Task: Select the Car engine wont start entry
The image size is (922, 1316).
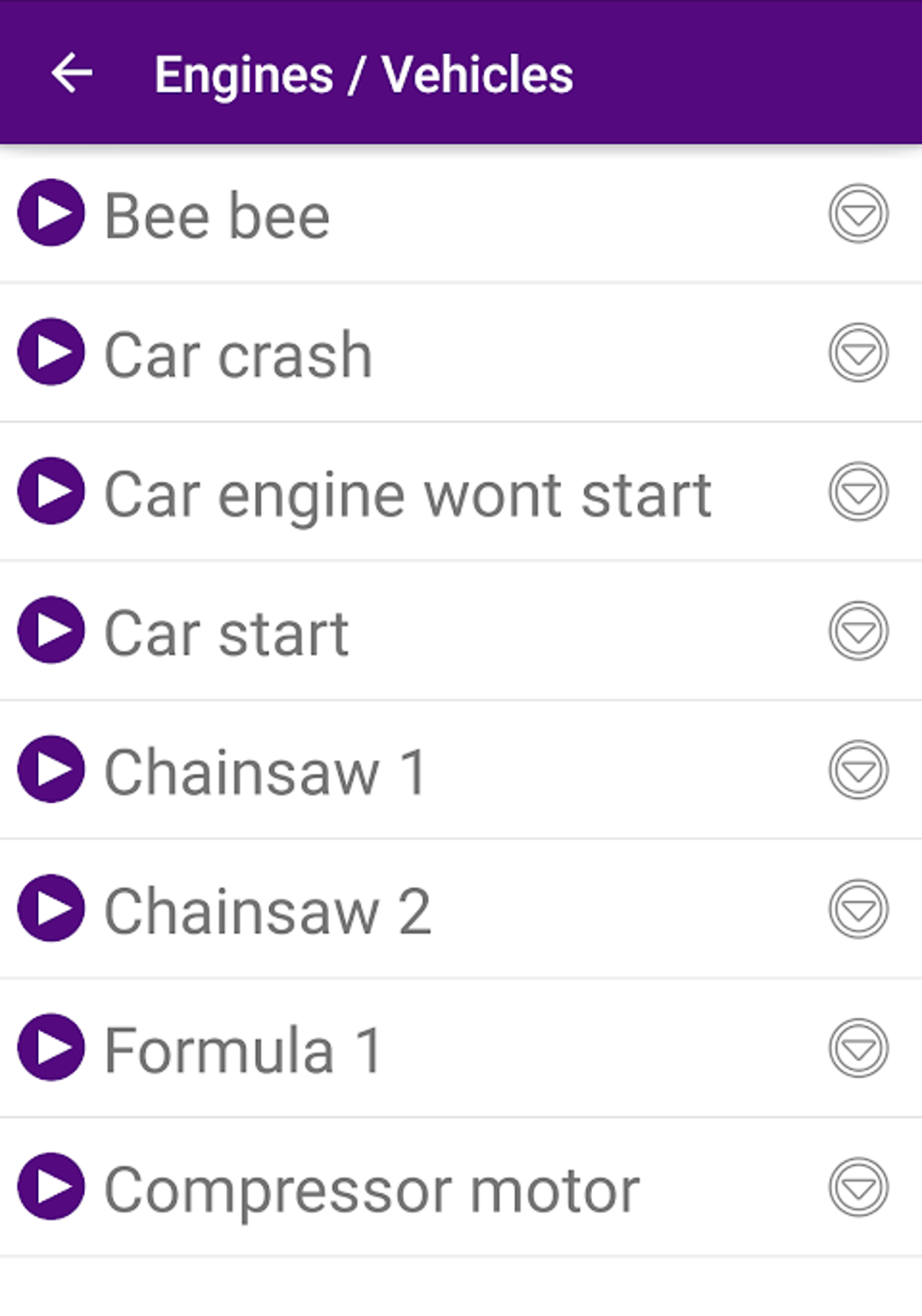Action: pyautogui.click(x=407, y=493)
